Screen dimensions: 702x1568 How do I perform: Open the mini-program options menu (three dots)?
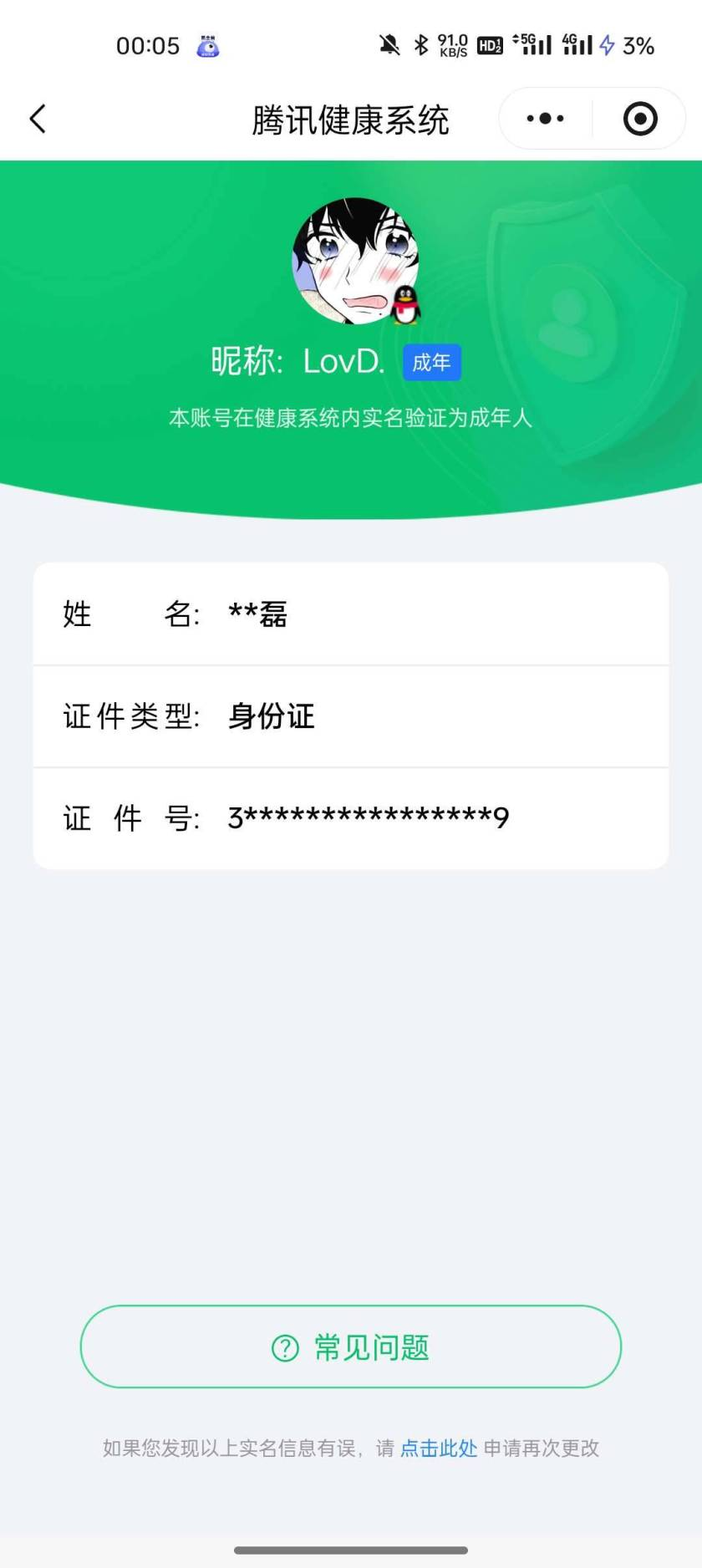coord(543,118)
